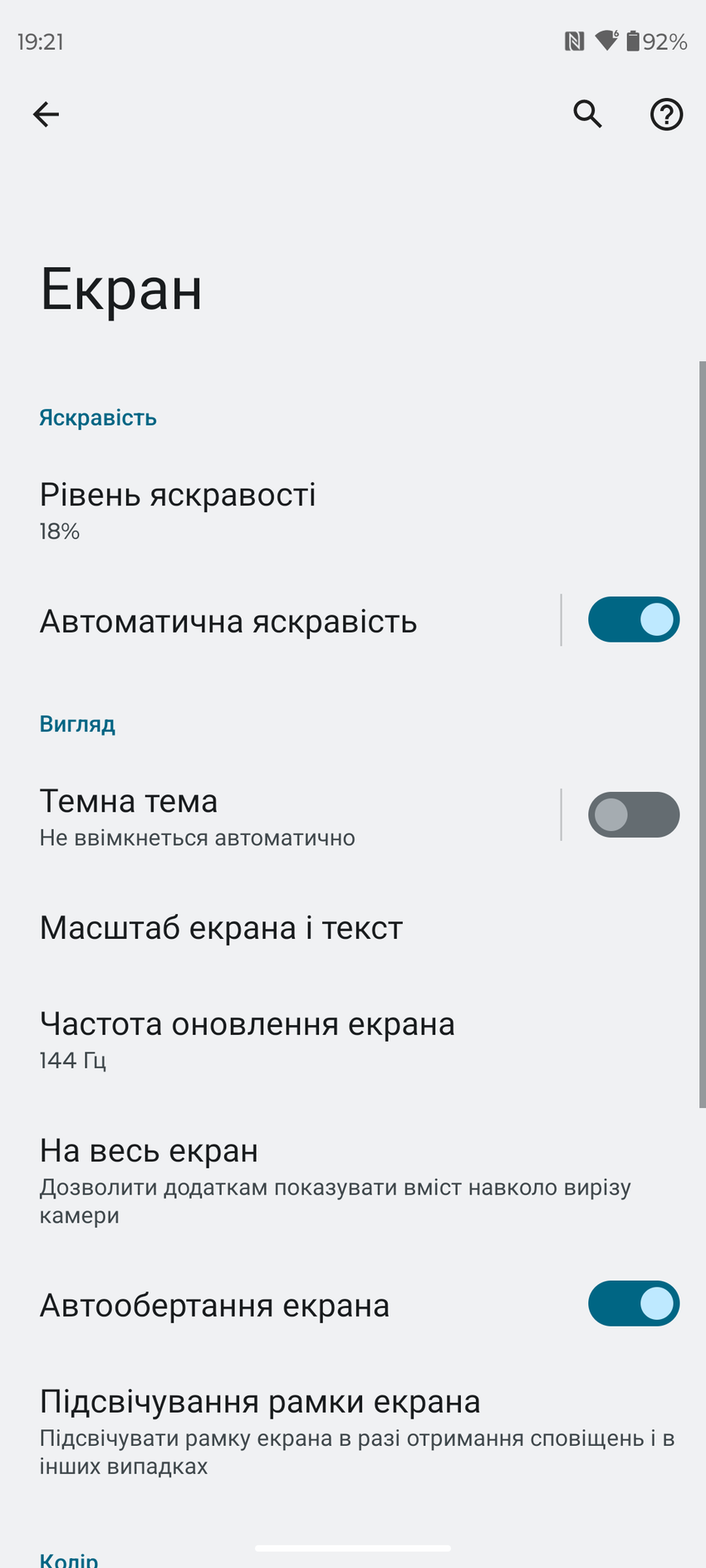Go back using the arrow icon
Viewport: 706px width, 1568px height.
click(x=46, y=115)
